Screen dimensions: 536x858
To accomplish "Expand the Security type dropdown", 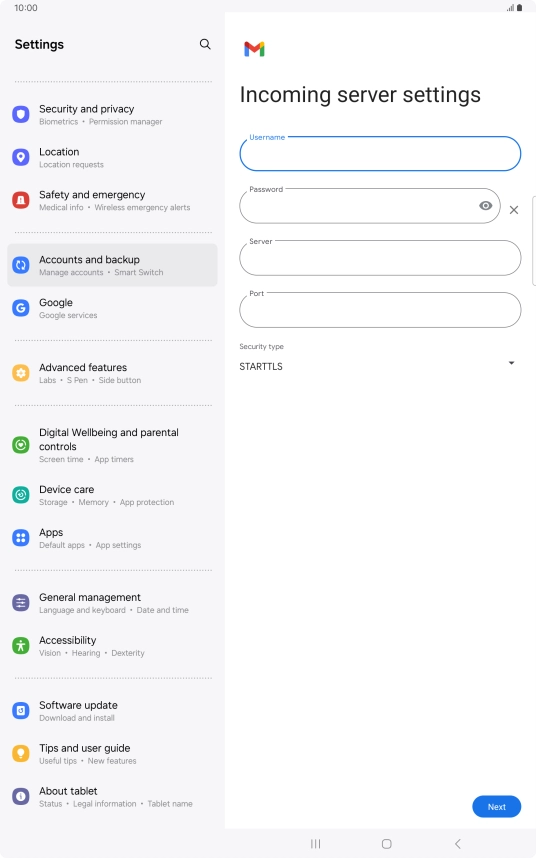I will 511,363.
